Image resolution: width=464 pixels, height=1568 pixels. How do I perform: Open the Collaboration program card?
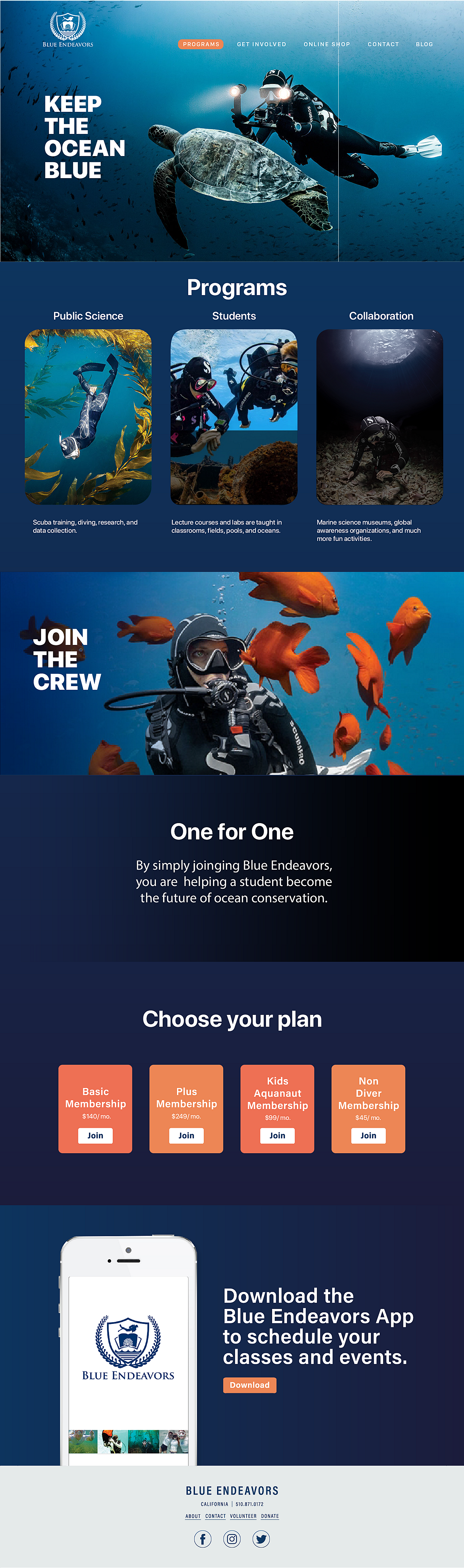(379, 417)
